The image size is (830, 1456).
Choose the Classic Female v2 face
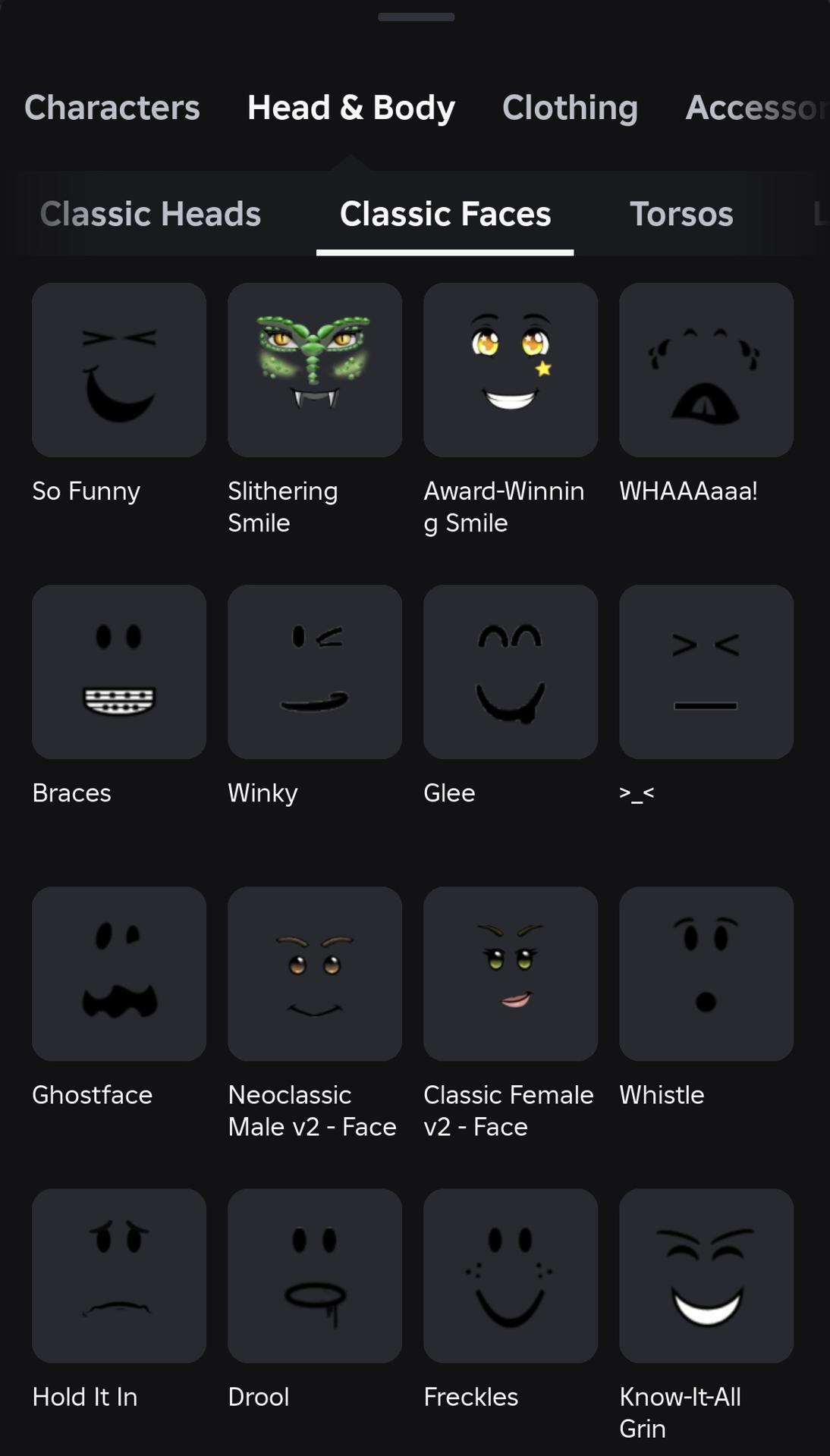click(511, 974)
